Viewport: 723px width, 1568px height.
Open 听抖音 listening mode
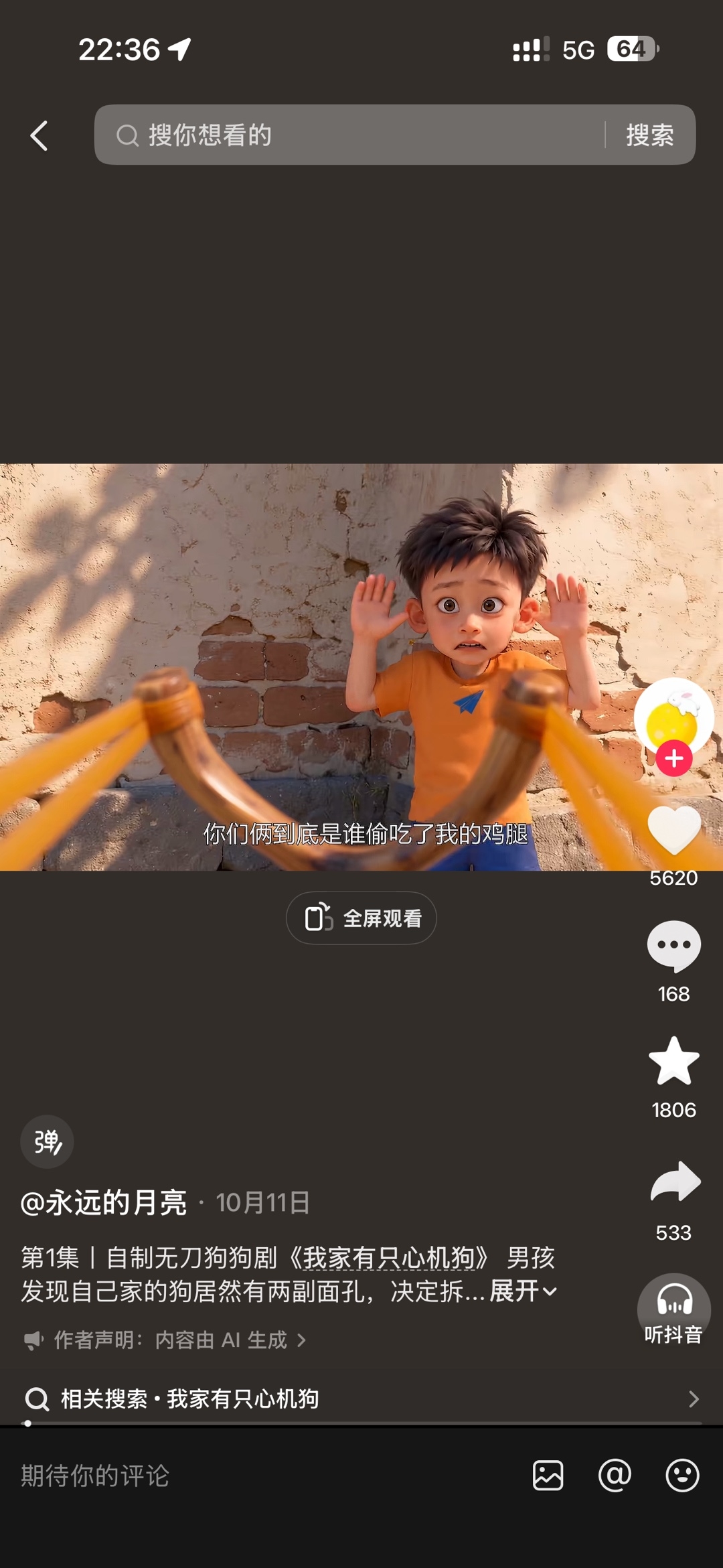click(673, 1309)
